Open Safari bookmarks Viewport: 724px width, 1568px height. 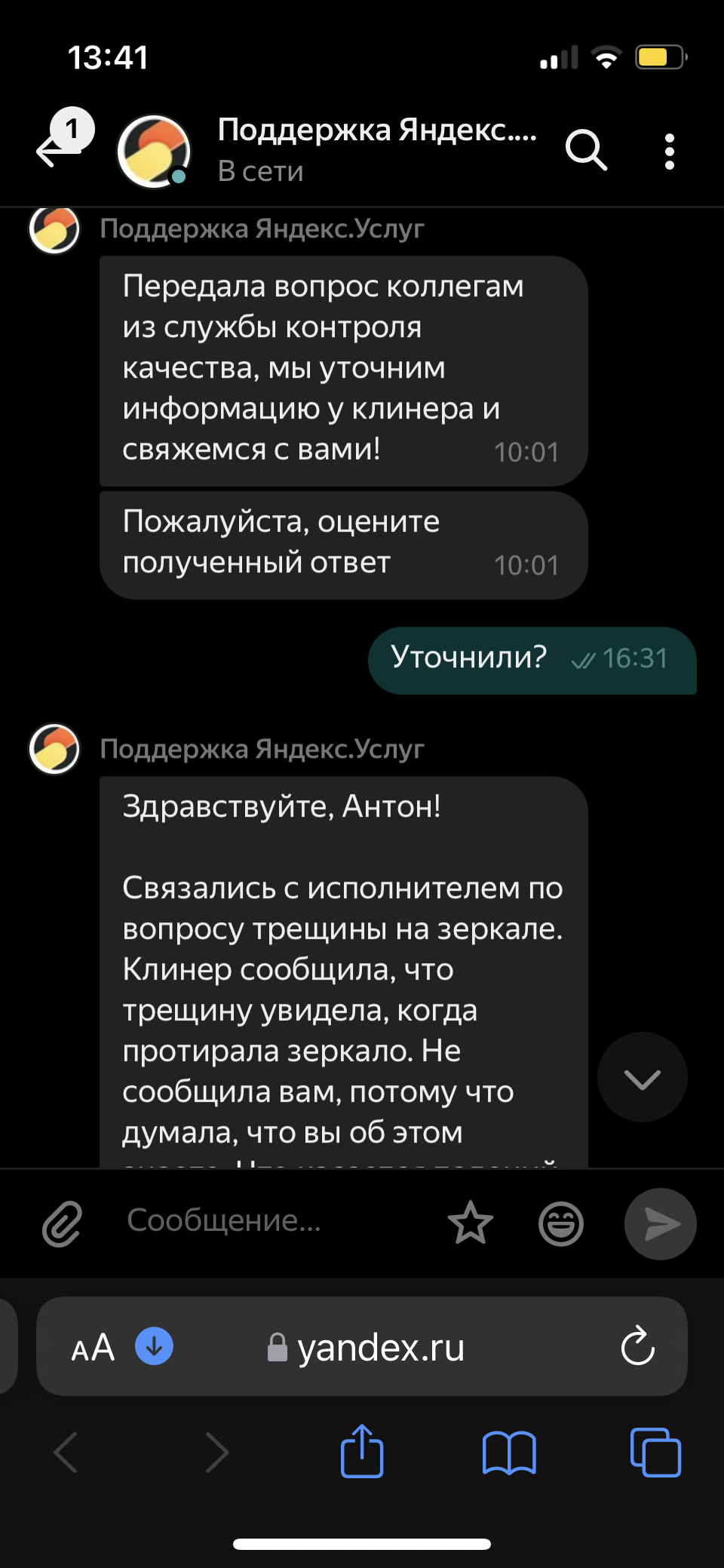(509, 1453)
